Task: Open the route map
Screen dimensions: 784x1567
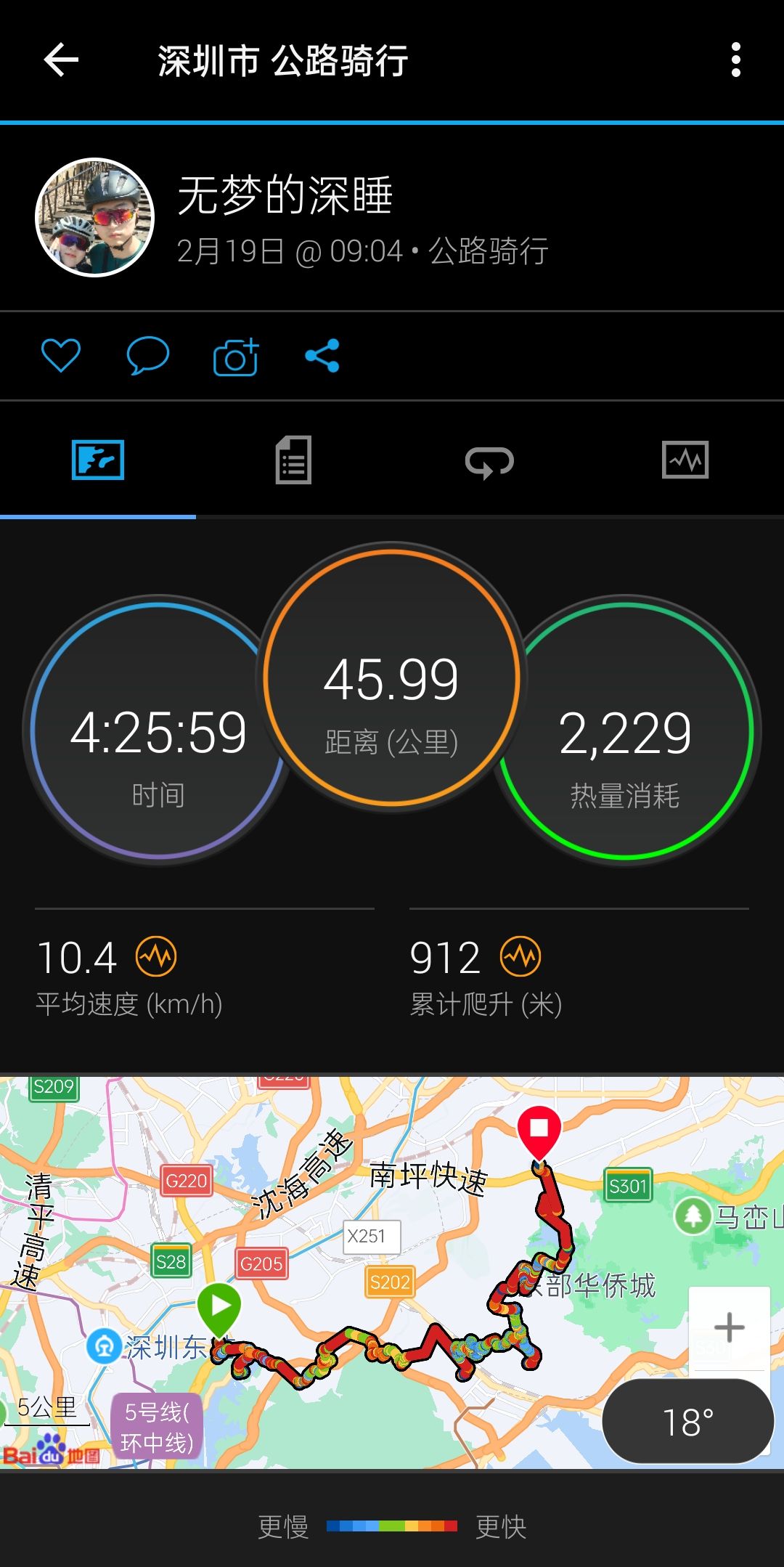Action: [392, 1272]
